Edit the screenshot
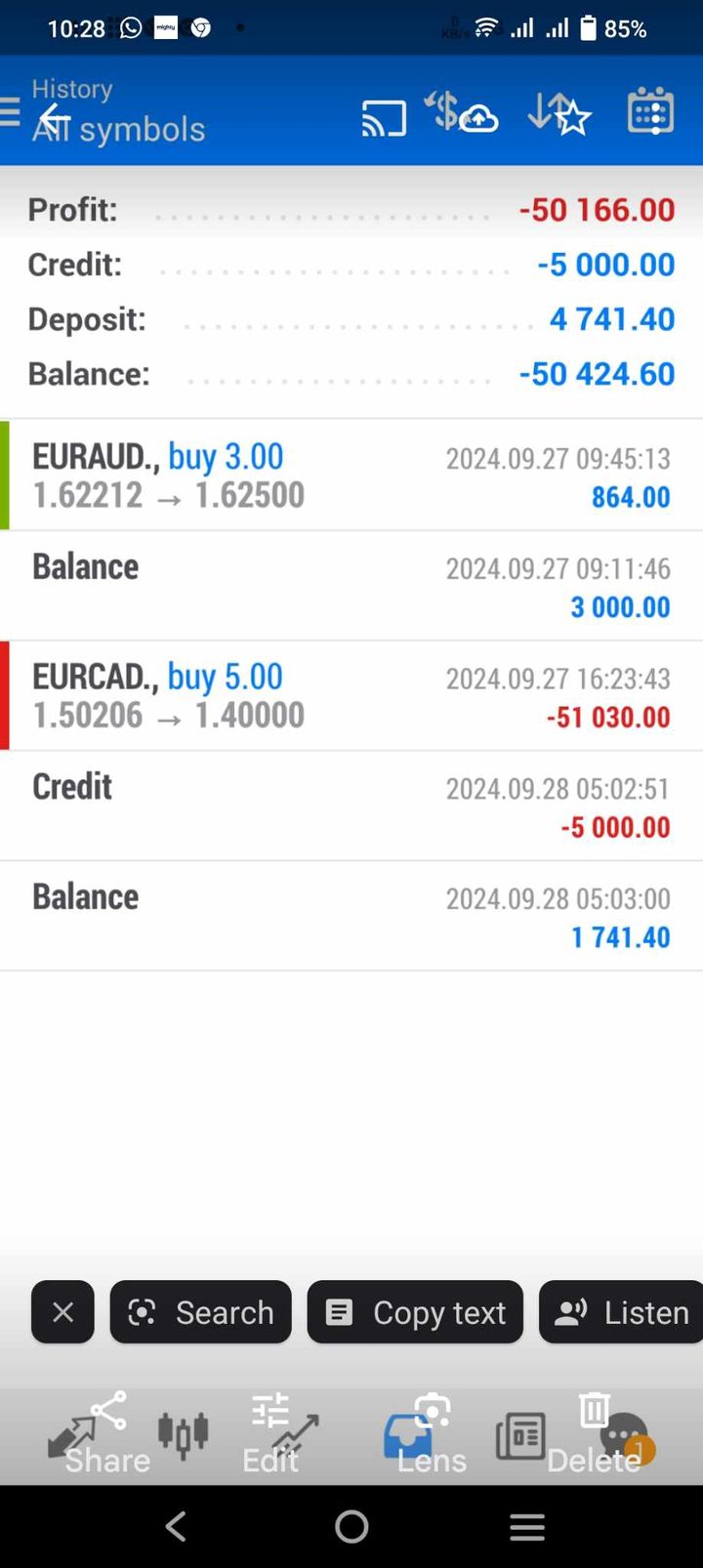703x1568 pixels. click(x=270, y=1433)
